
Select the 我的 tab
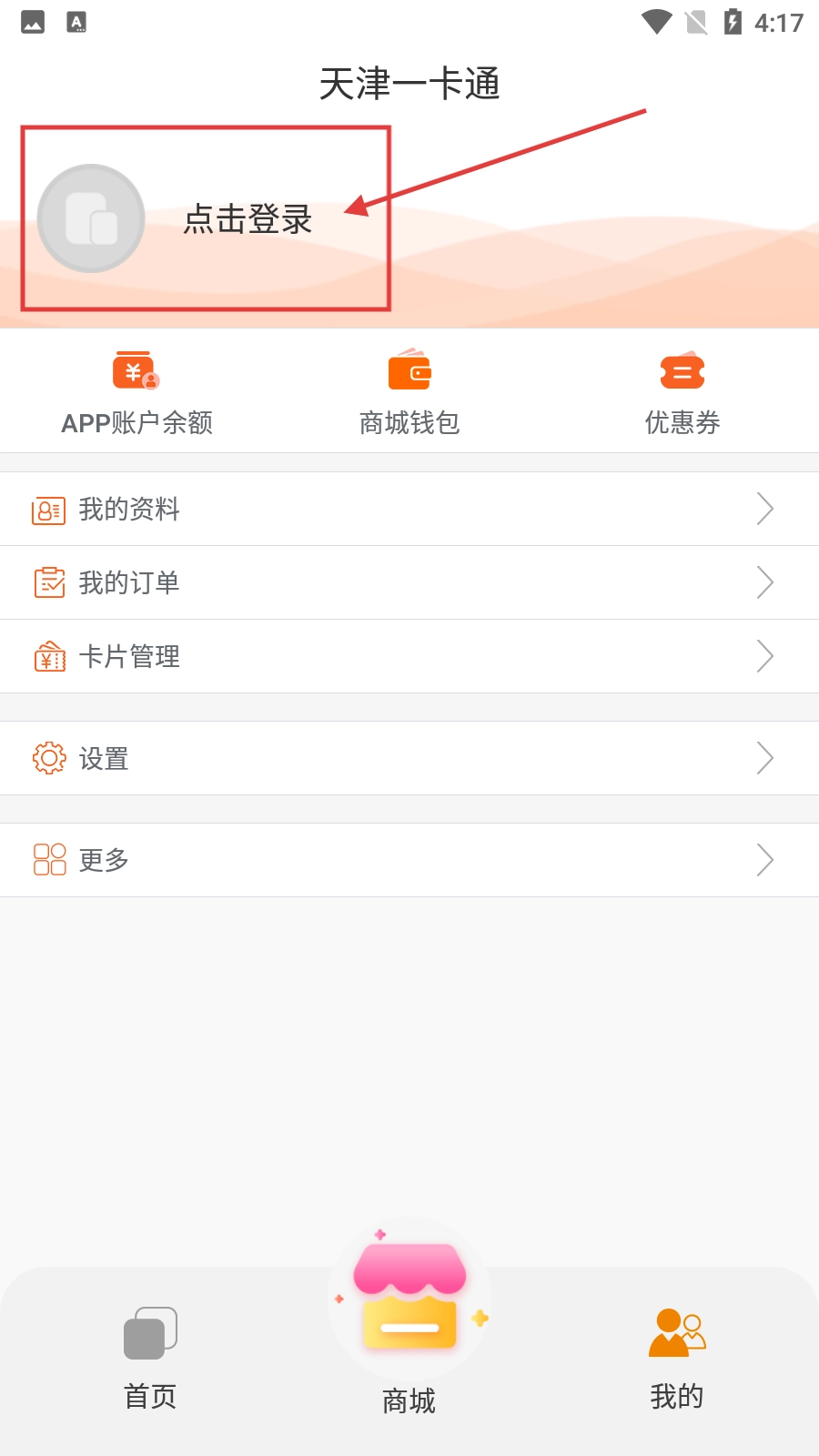(677, 1356)
